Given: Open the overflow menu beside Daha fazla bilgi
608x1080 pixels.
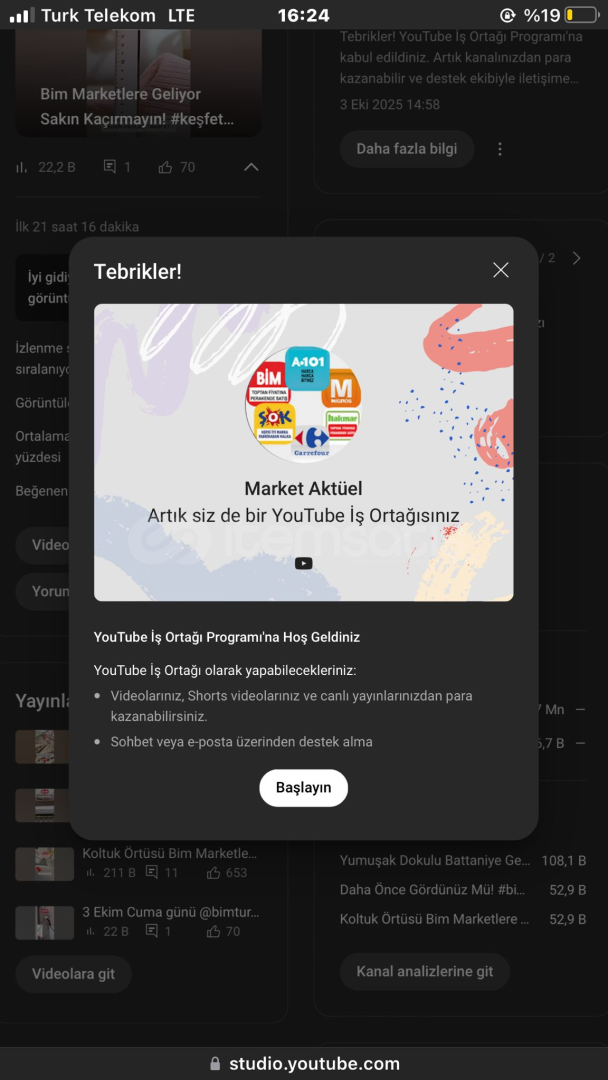Looking at the screenshot, I should tap(500, 149).
